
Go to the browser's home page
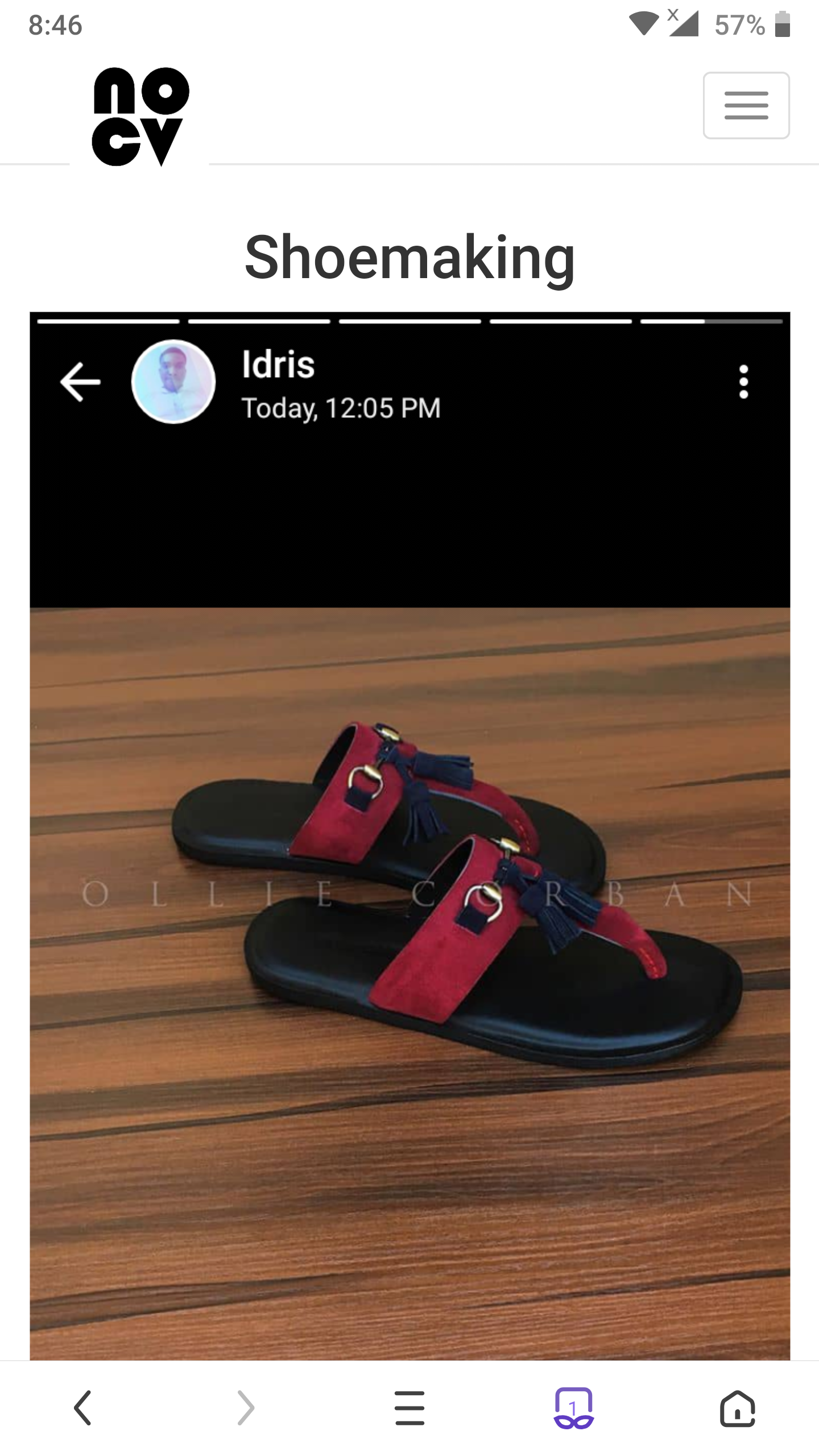(x=737, y=1409)
